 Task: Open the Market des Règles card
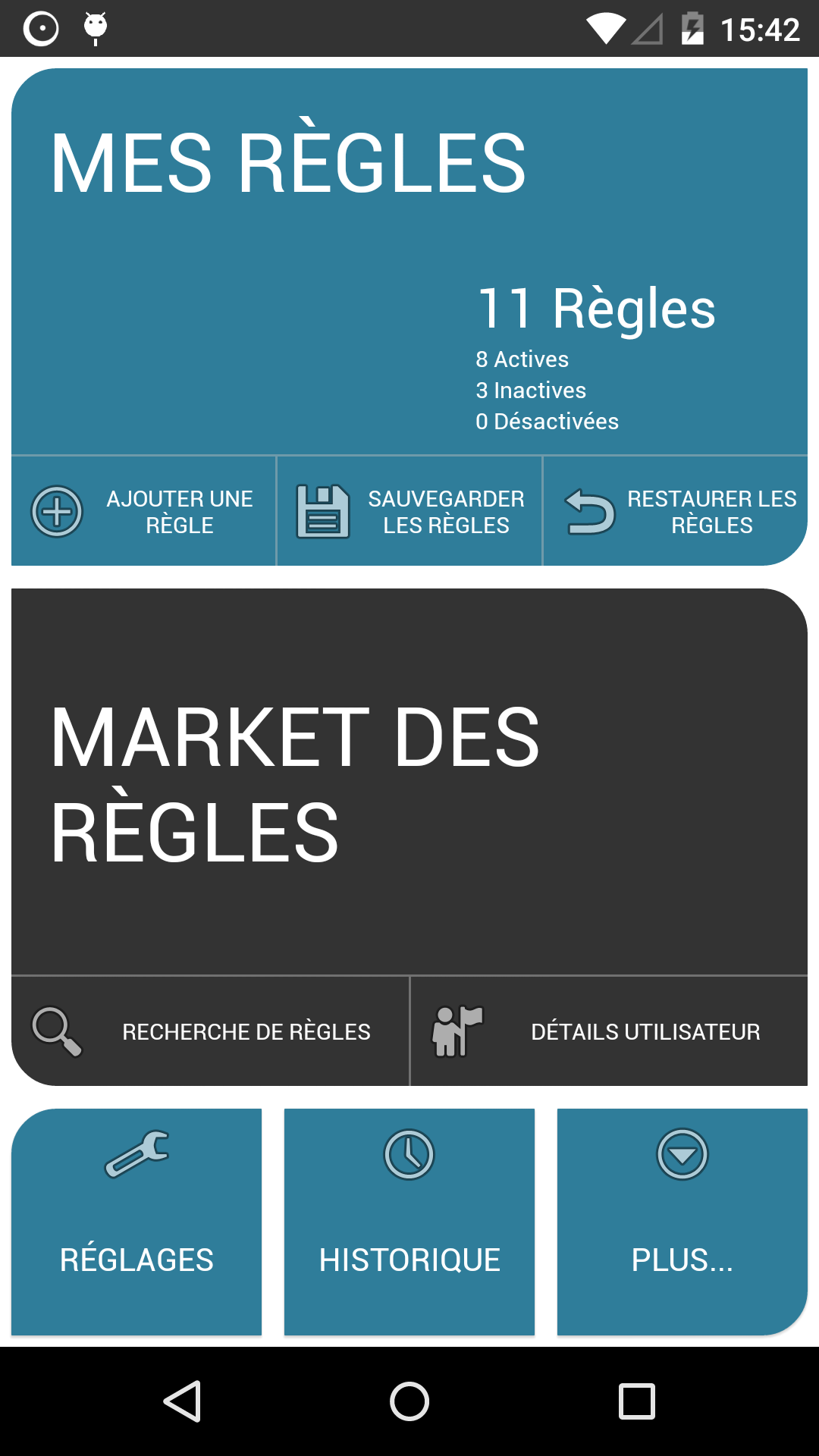(409, 781)
